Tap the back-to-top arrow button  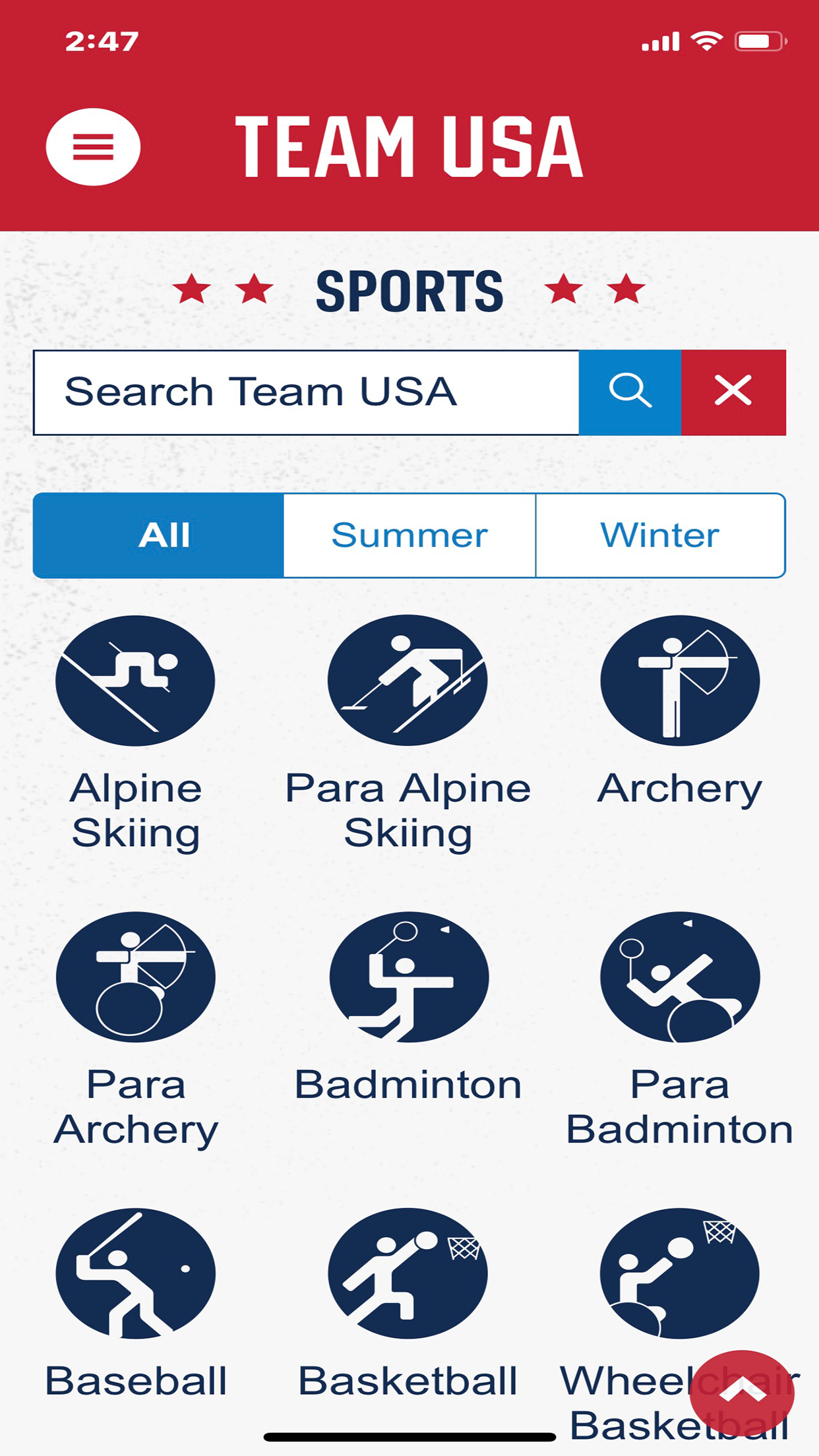pos(743,1393)
